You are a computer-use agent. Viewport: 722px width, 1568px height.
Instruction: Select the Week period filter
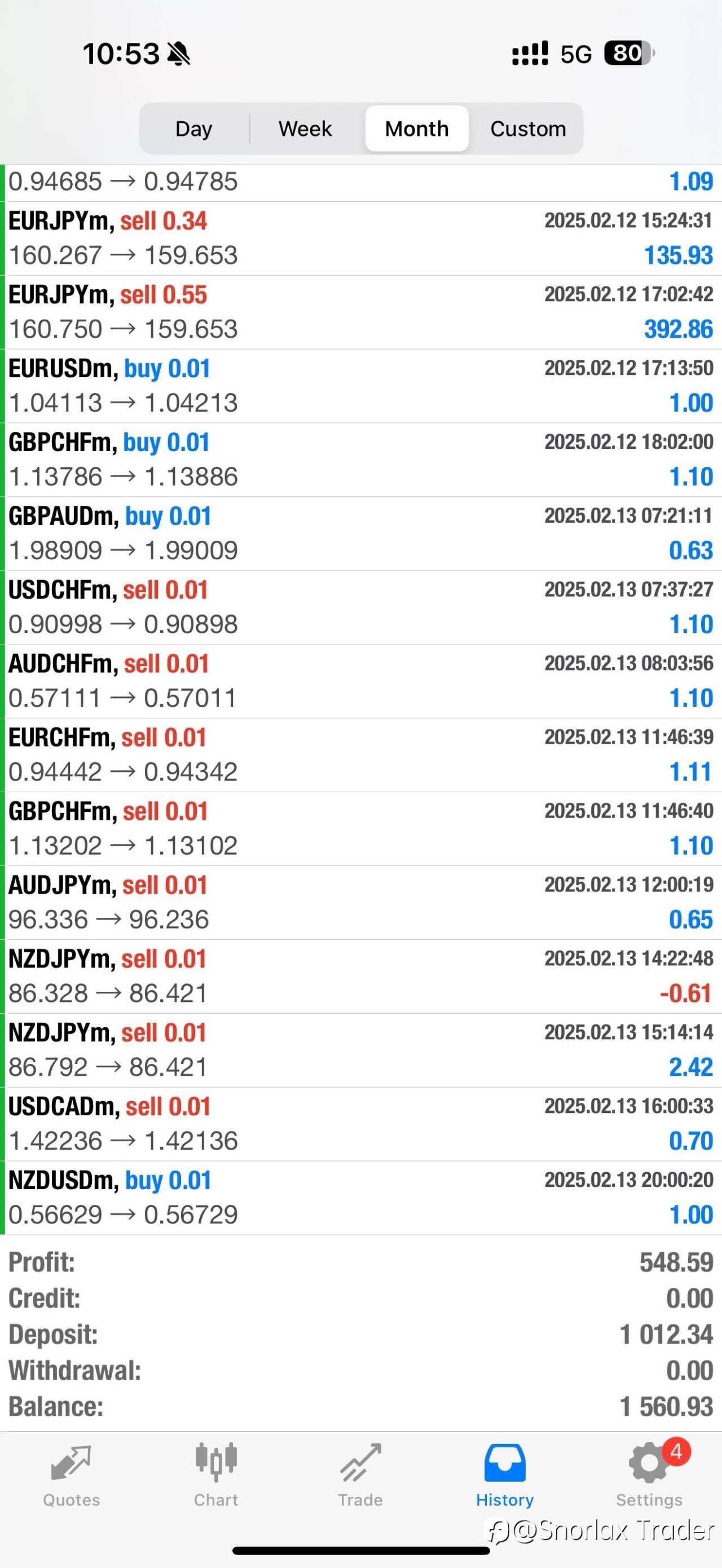click(305, 129)
